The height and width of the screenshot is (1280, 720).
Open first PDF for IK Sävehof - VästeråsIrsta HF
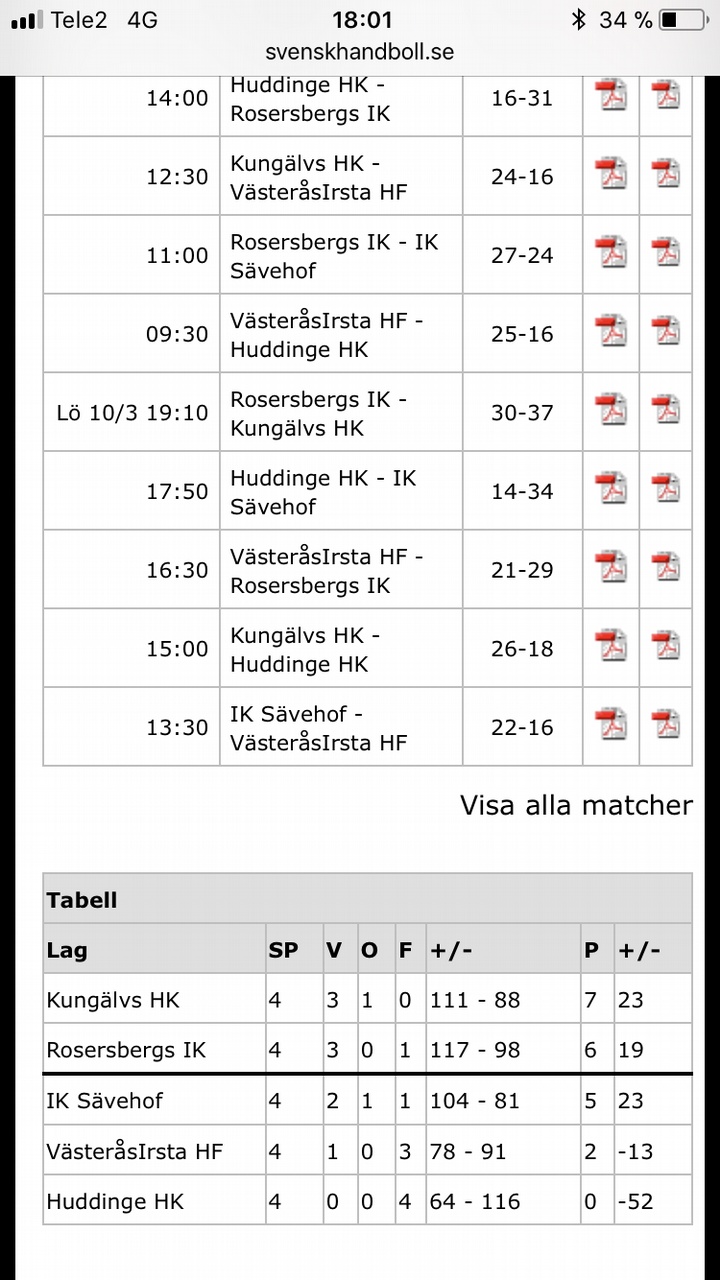pyautogui.click(x=611, y=723)
